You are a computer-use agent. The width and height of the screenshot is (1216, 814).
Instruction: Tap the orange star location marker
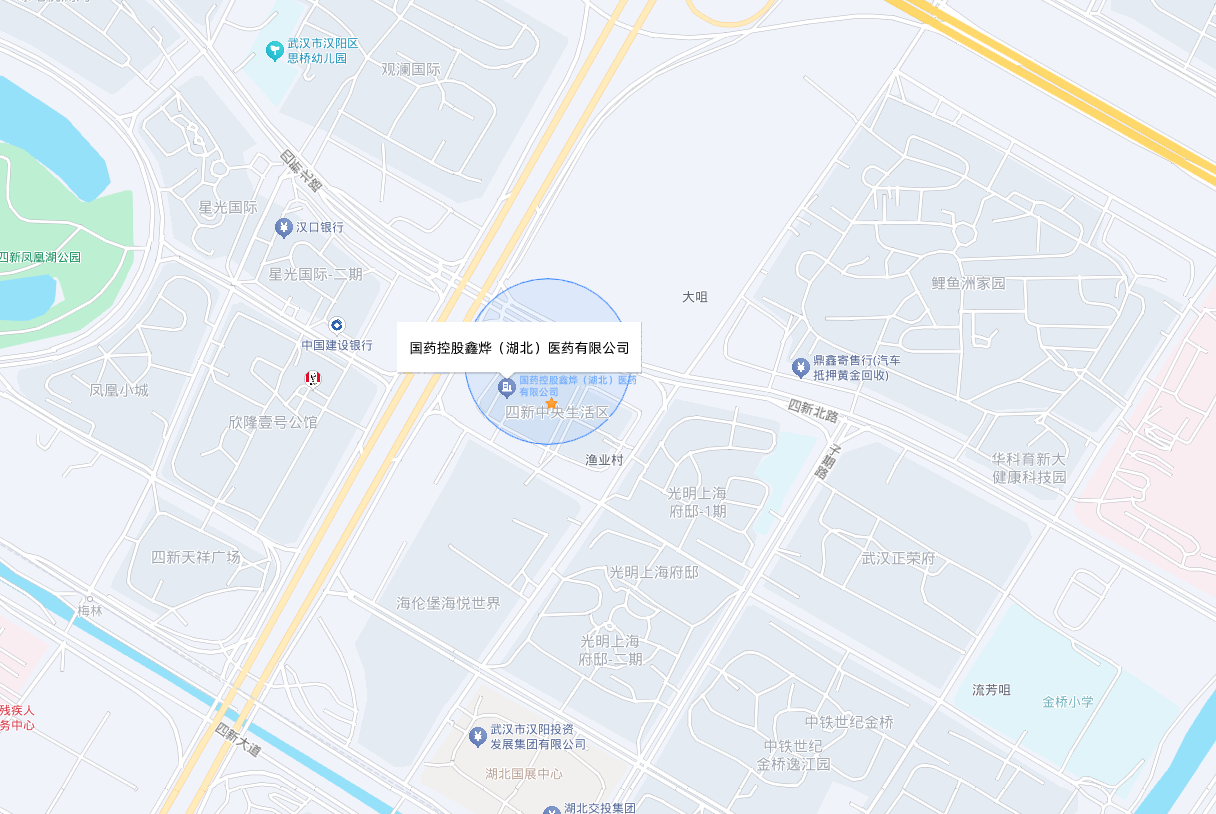551,403
